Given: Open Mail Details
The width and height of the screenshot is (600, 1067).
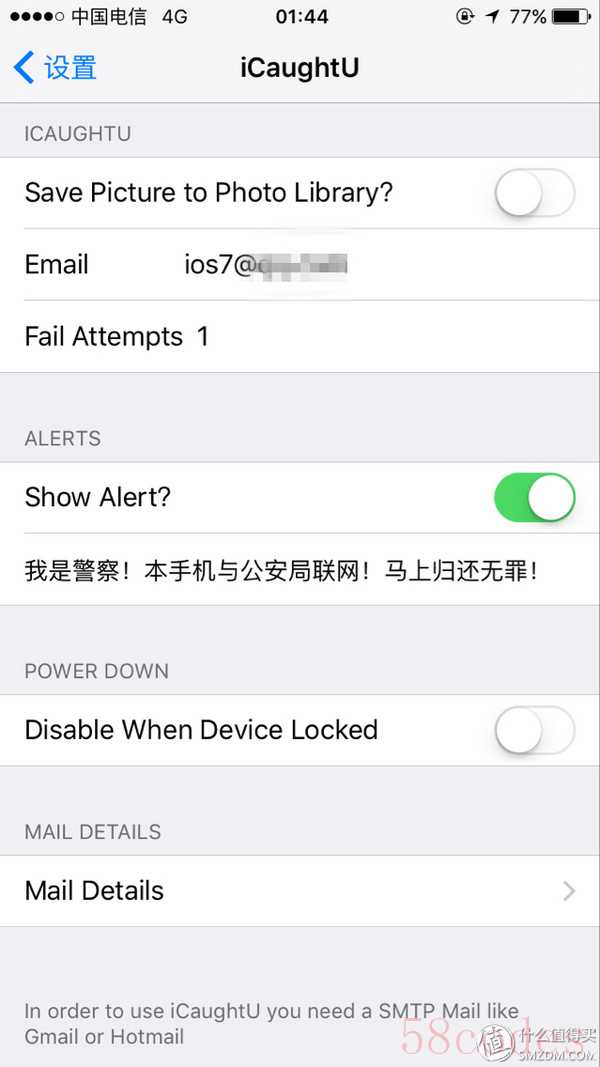Looking at the screenshot, I should point(300,890).
